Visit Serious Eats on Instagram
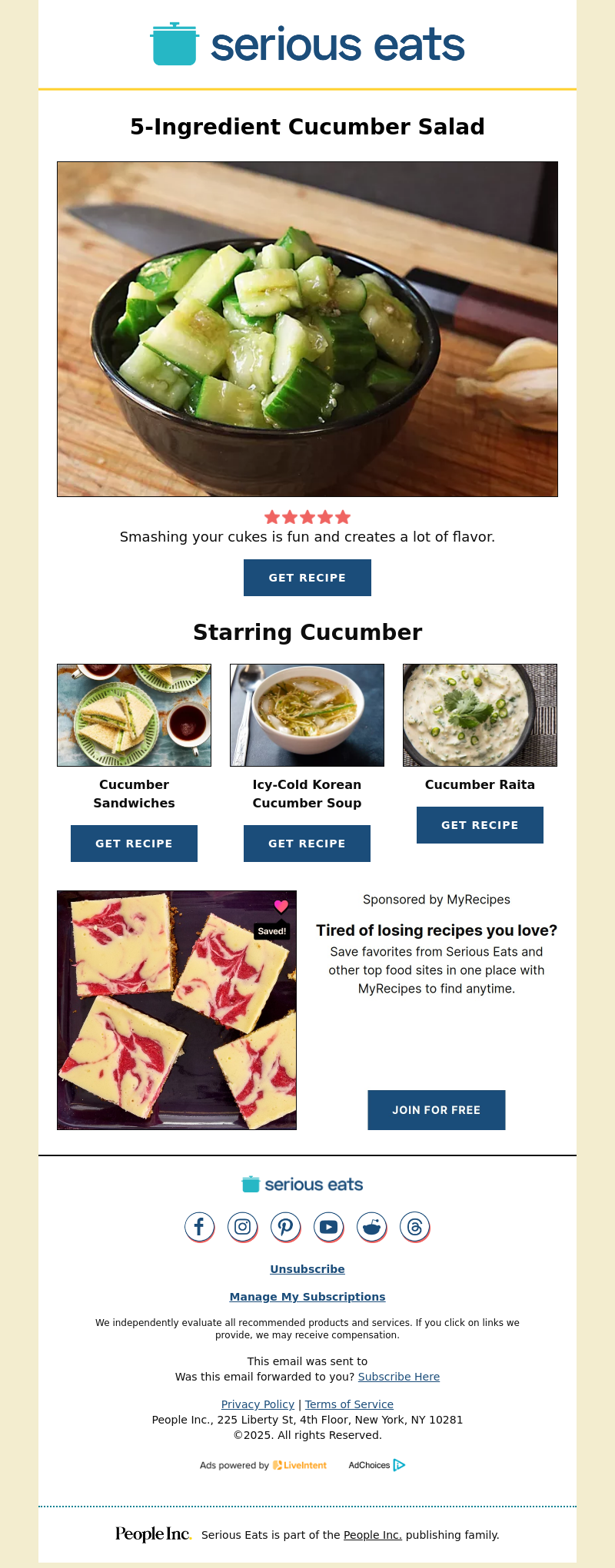The image size is (615, 1568). click(x=242, y=1227)
